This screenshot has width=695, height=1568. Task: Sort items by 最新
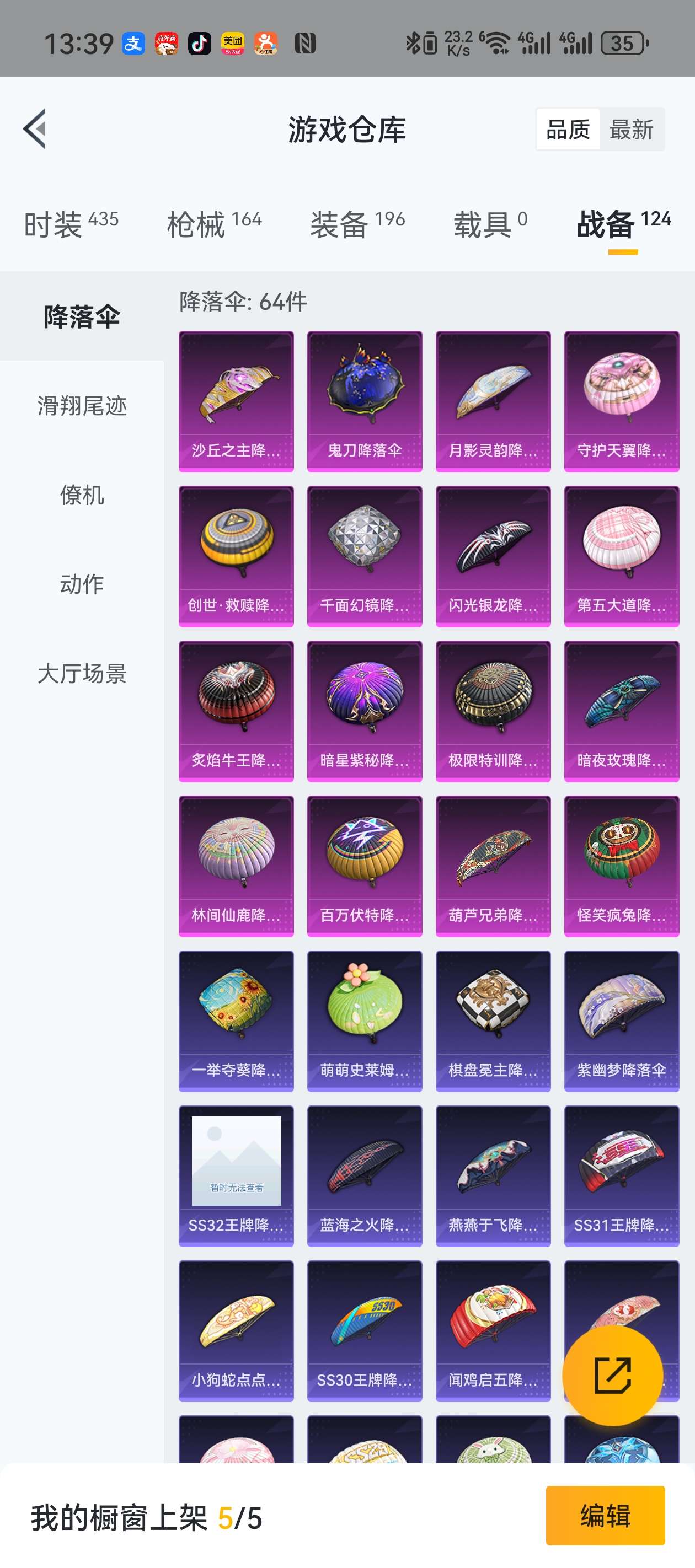click(x=631, y=130)
